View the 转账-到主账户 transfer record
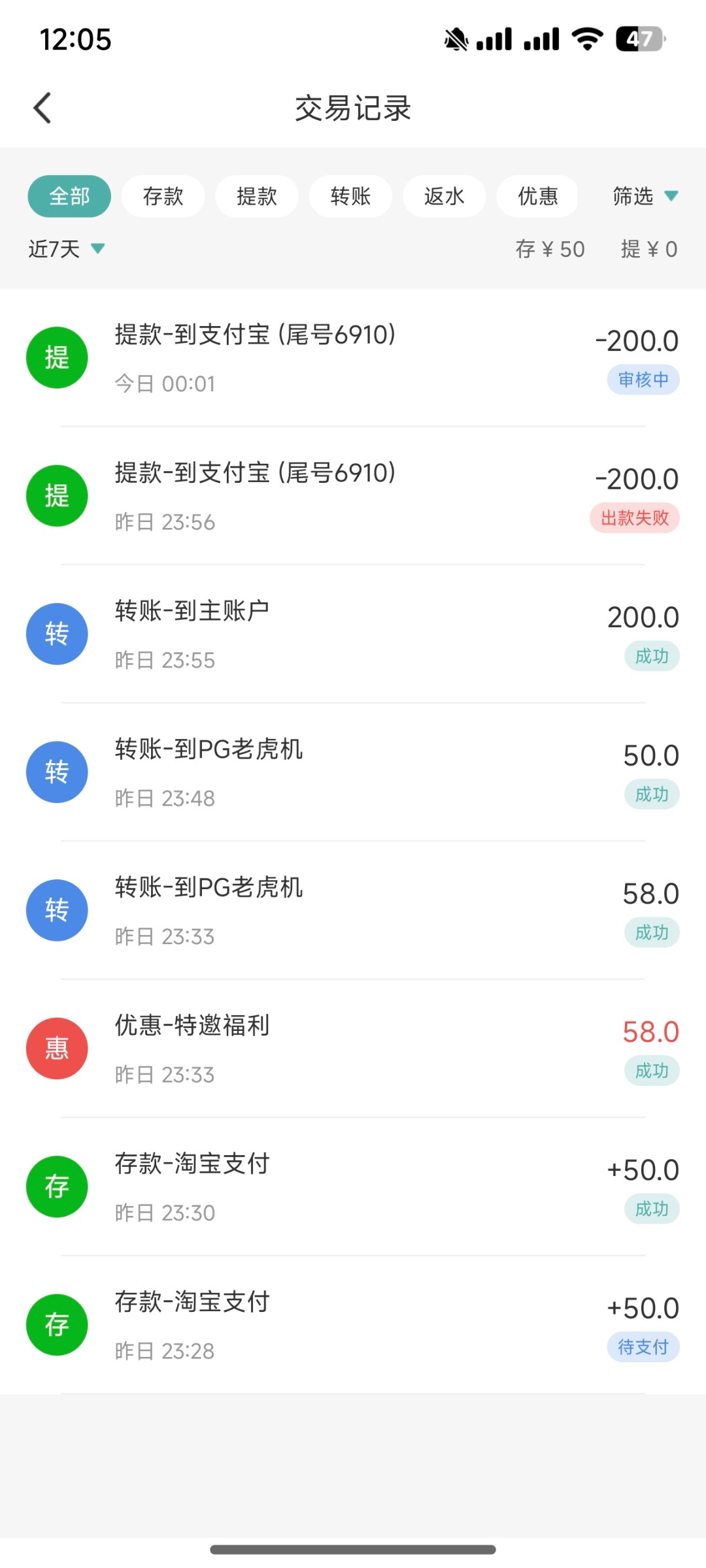706x1568 pixels. [353, 634]
